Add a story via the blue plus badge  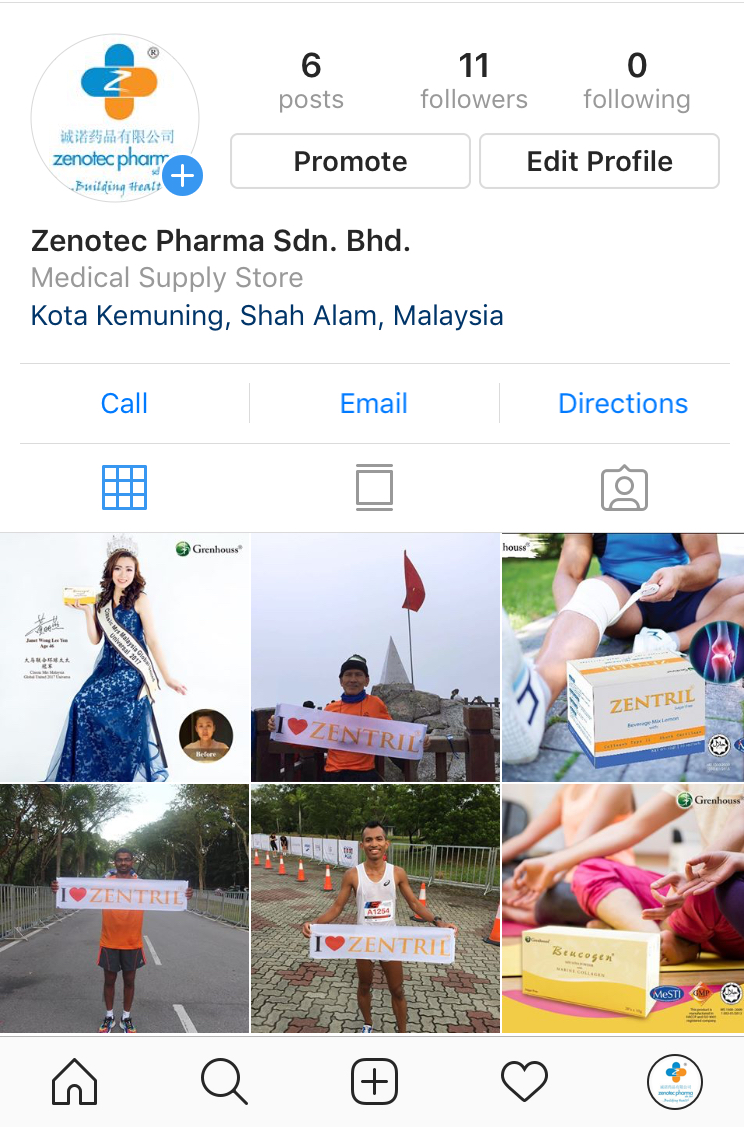pos(182,177)
